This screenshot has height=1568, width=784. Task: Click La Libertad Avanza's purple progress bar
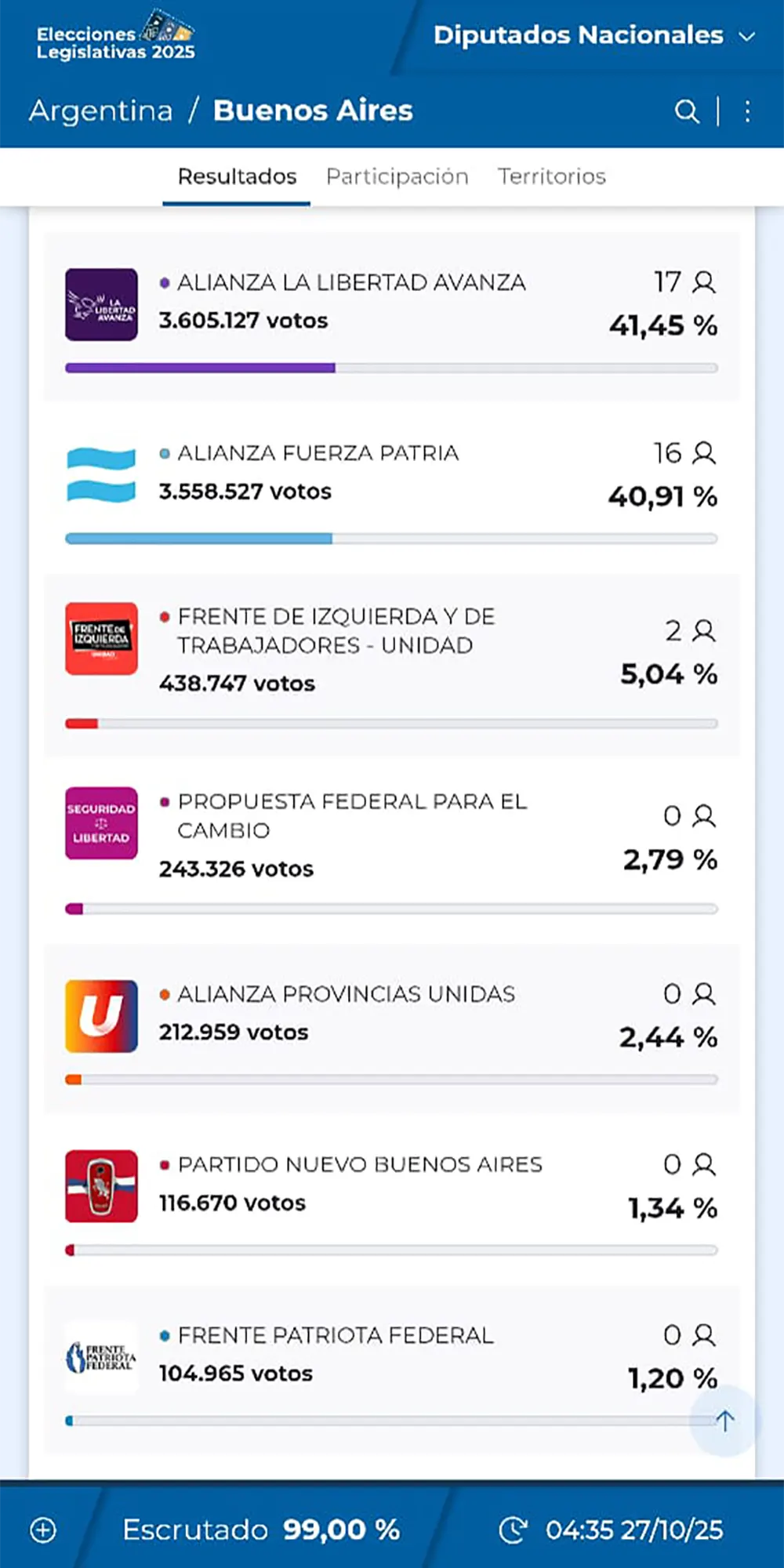[x=200, y=365]
